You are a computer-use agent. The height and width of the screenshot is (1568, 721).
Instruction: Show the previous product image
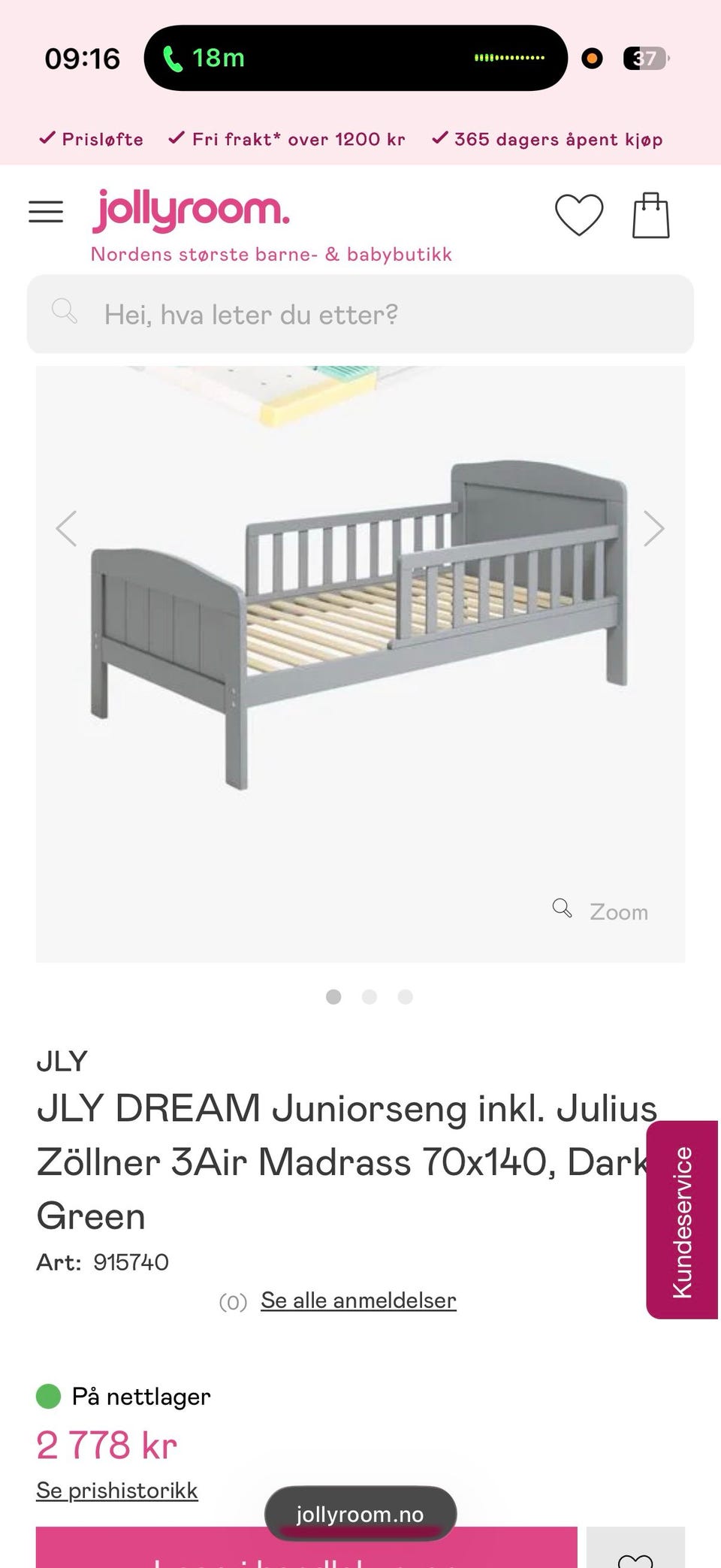(67, 529)
